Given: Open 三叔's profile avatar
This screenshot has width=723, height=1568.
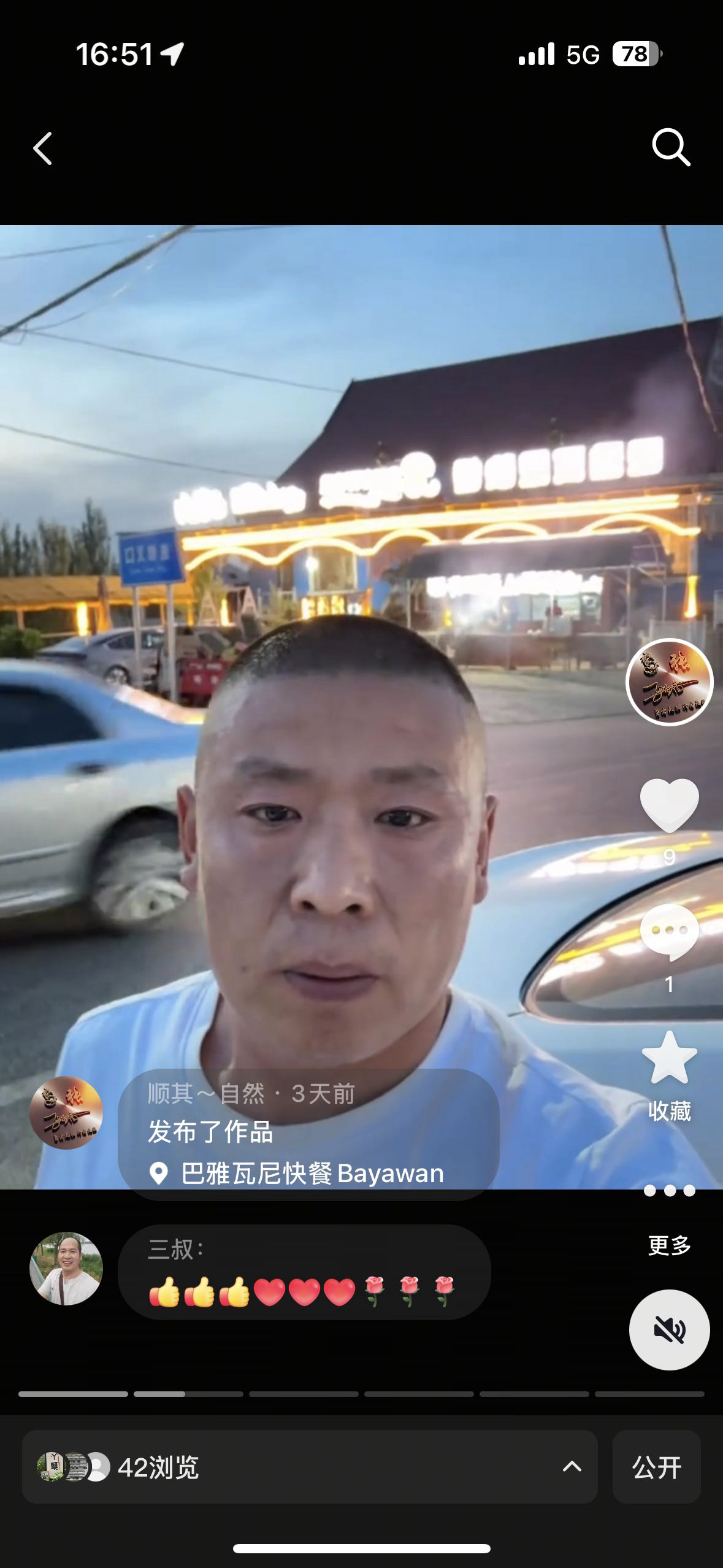Looking at the screenshot, I should tap(66, 1269).
